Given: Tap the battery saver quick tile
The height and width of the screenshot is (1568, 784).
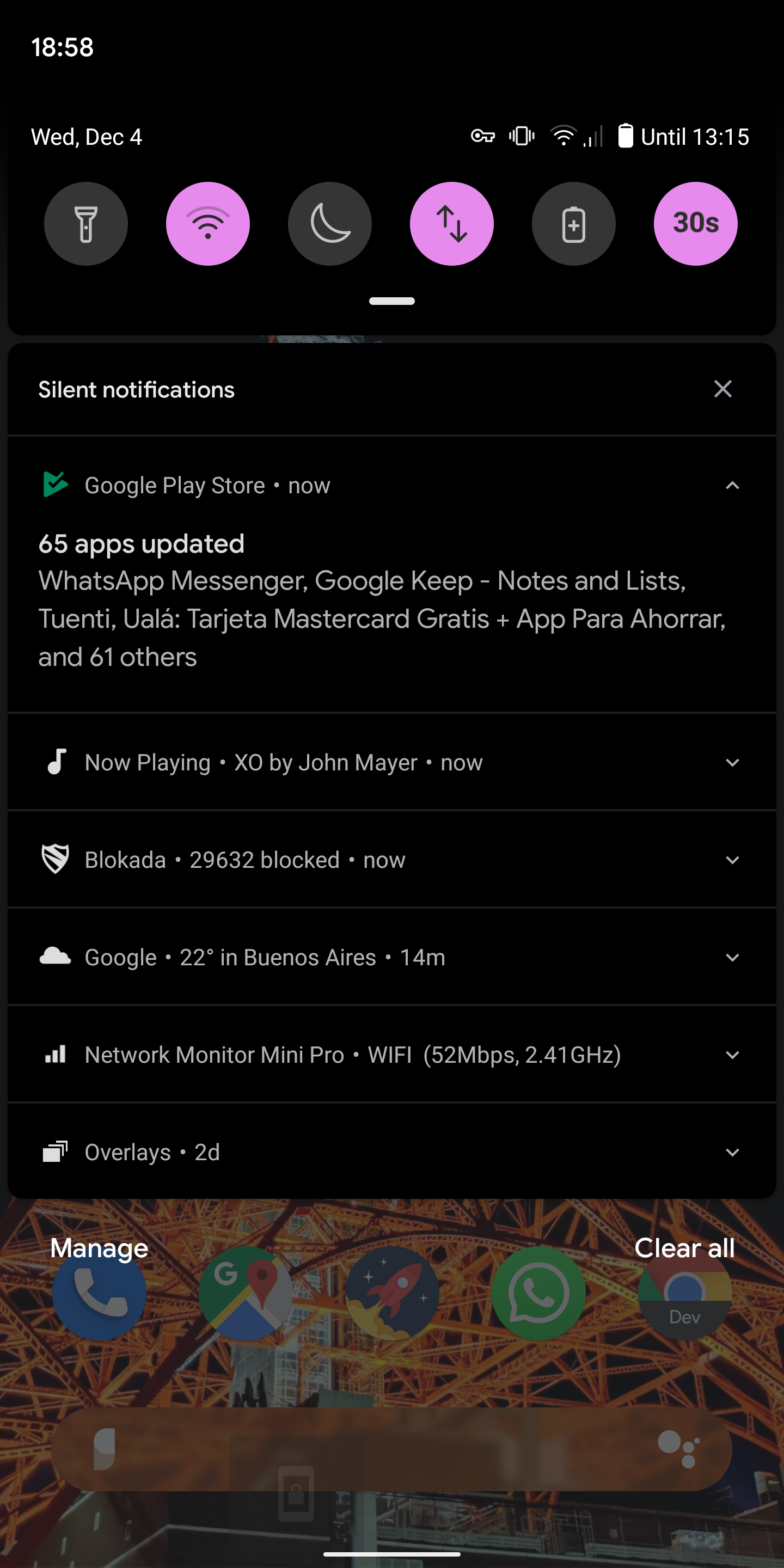Looking at the screenshot, I should tap(573, 223).
